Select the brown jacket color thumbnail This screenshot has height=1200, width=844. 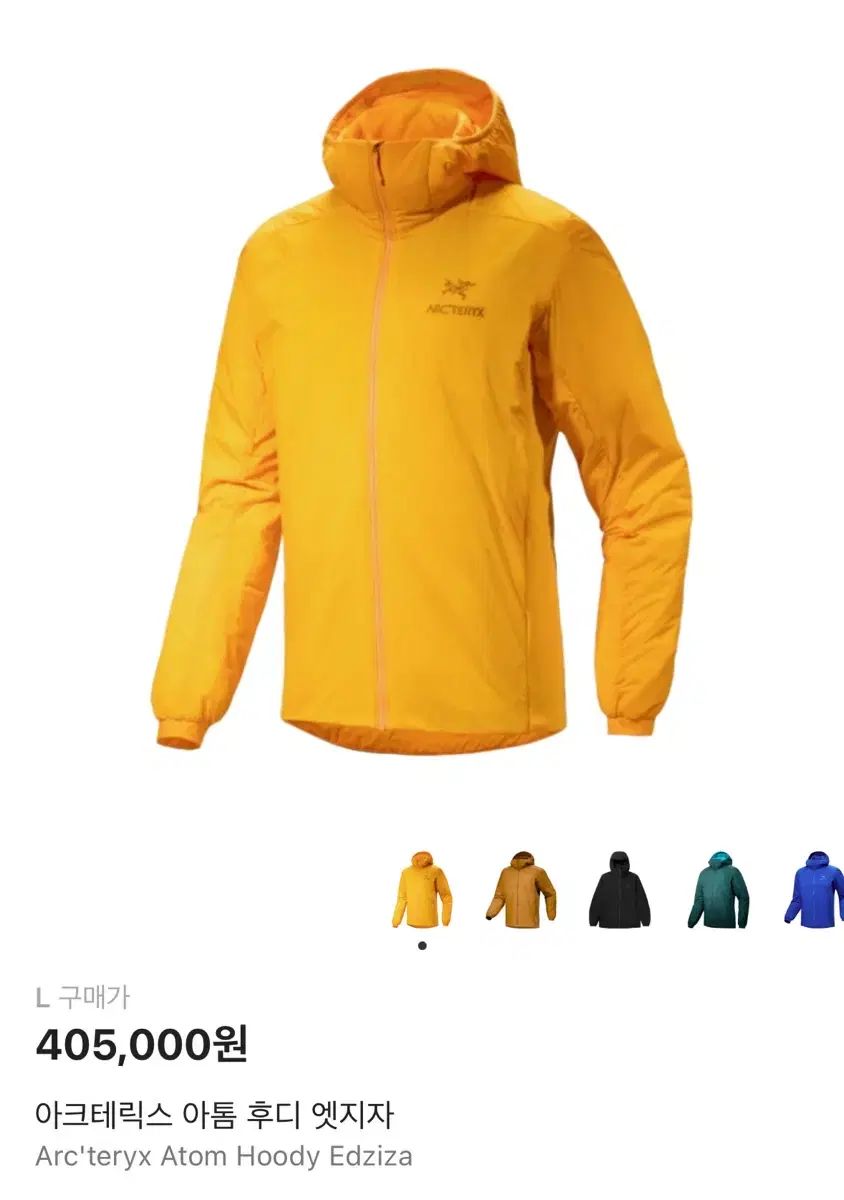pos(520,889)
